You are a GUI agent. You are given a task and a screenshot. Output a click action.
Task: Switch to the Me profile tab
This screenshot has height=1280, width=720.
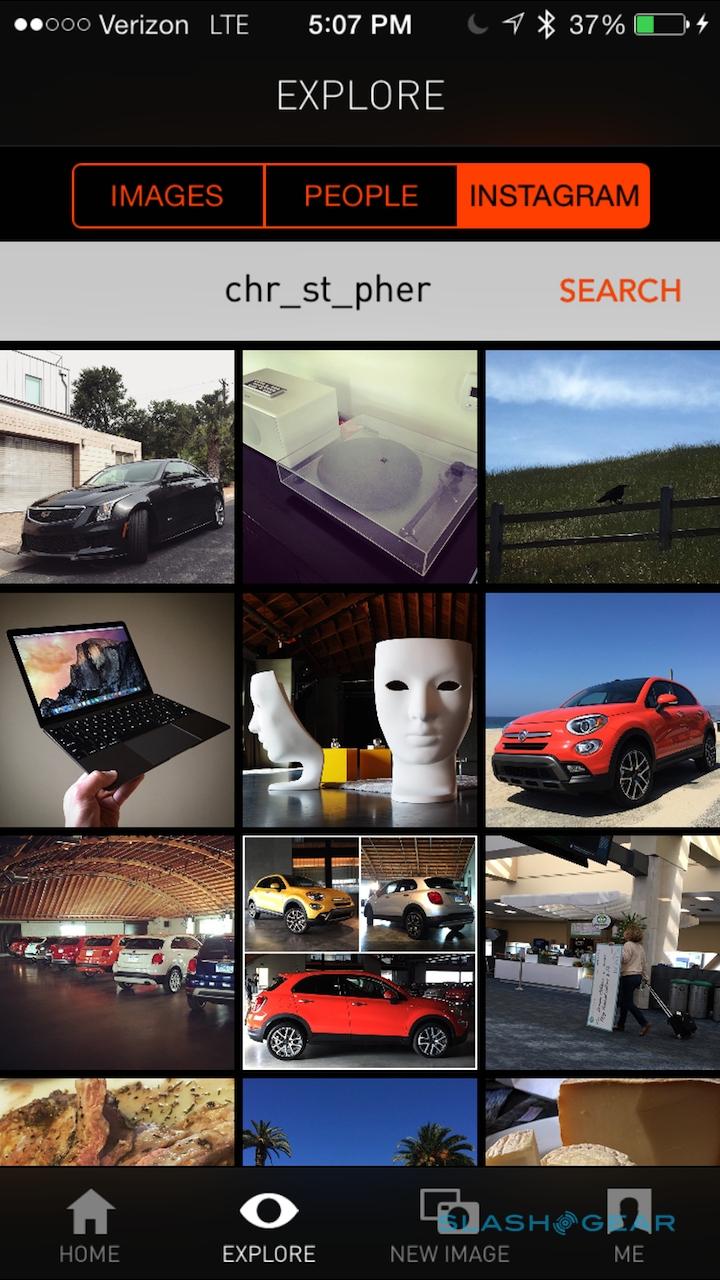[629, 1226]
